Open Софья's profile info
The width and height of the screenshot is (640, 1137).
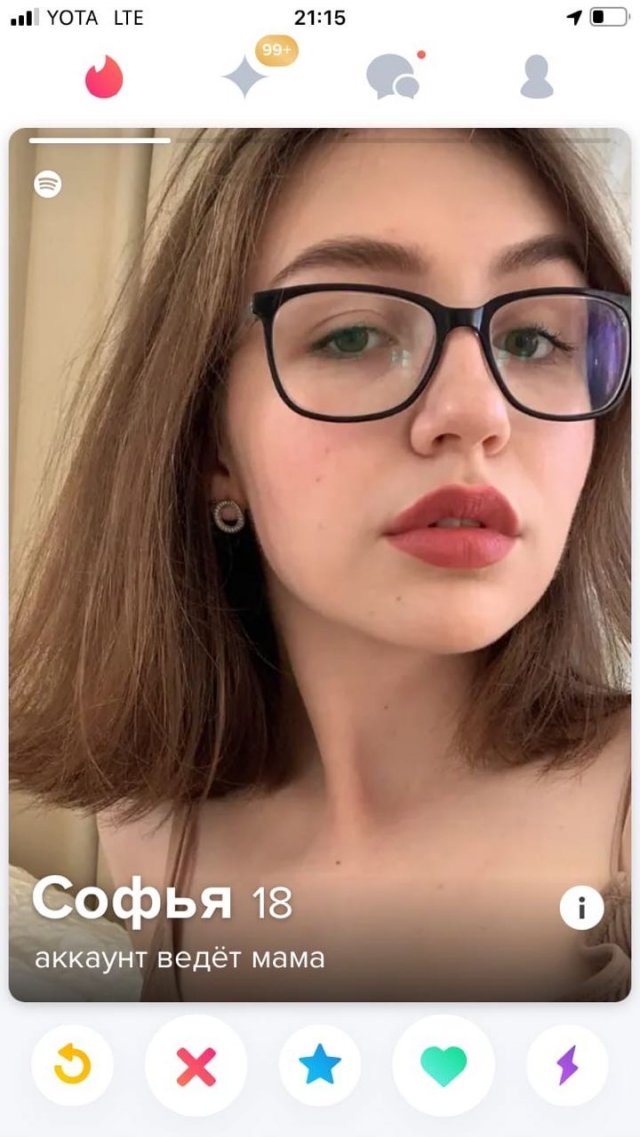click(x=581, y=908)
